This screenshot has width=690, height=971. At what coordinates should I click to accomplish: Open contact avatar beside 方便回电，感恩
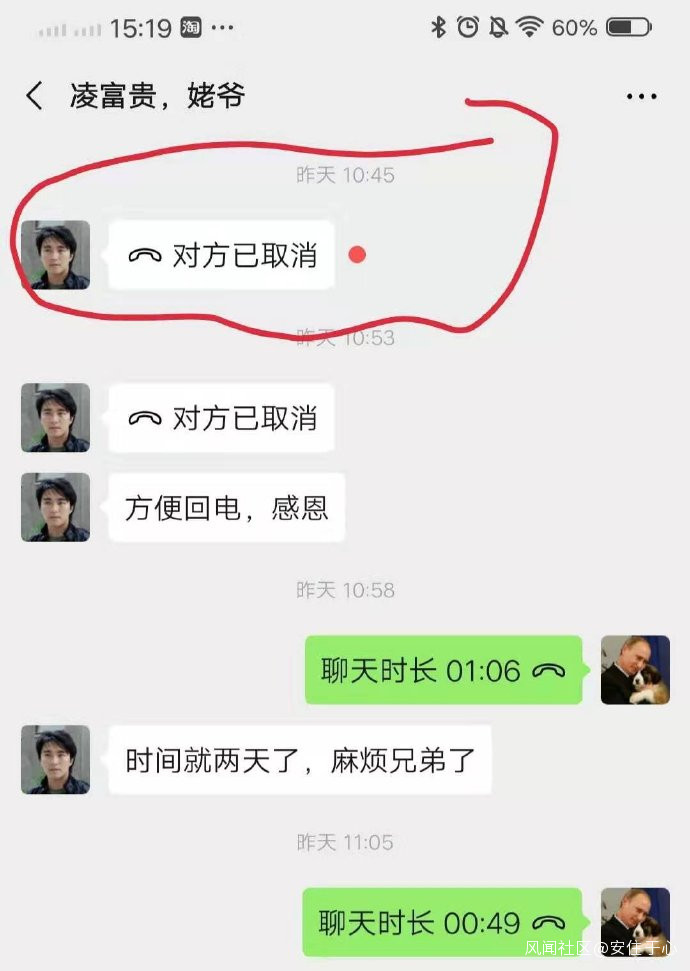pos(56,507)
